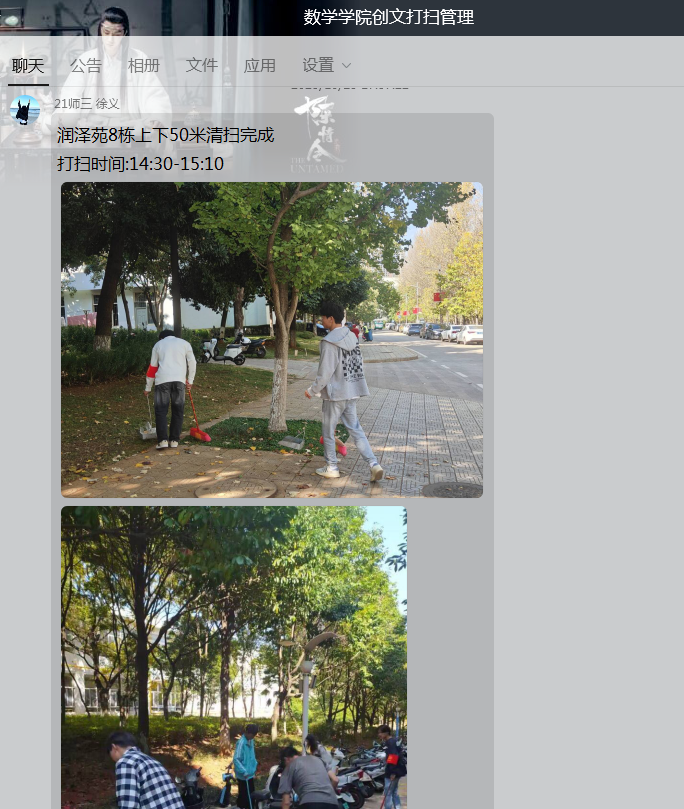Viewport: 684px width, 809px height.
Task: Expand the 设置 dropdown
Action: click(327, 66)
